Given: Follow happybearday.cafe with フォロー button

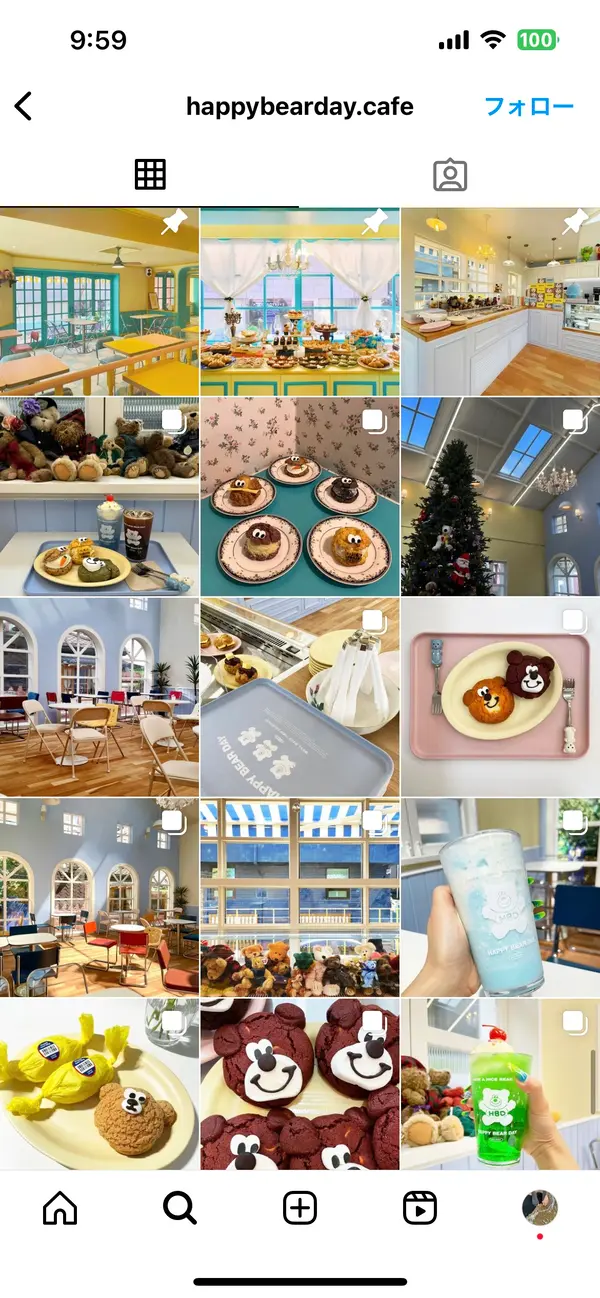Looking at the screenshot, I should (x=529, y=106).
